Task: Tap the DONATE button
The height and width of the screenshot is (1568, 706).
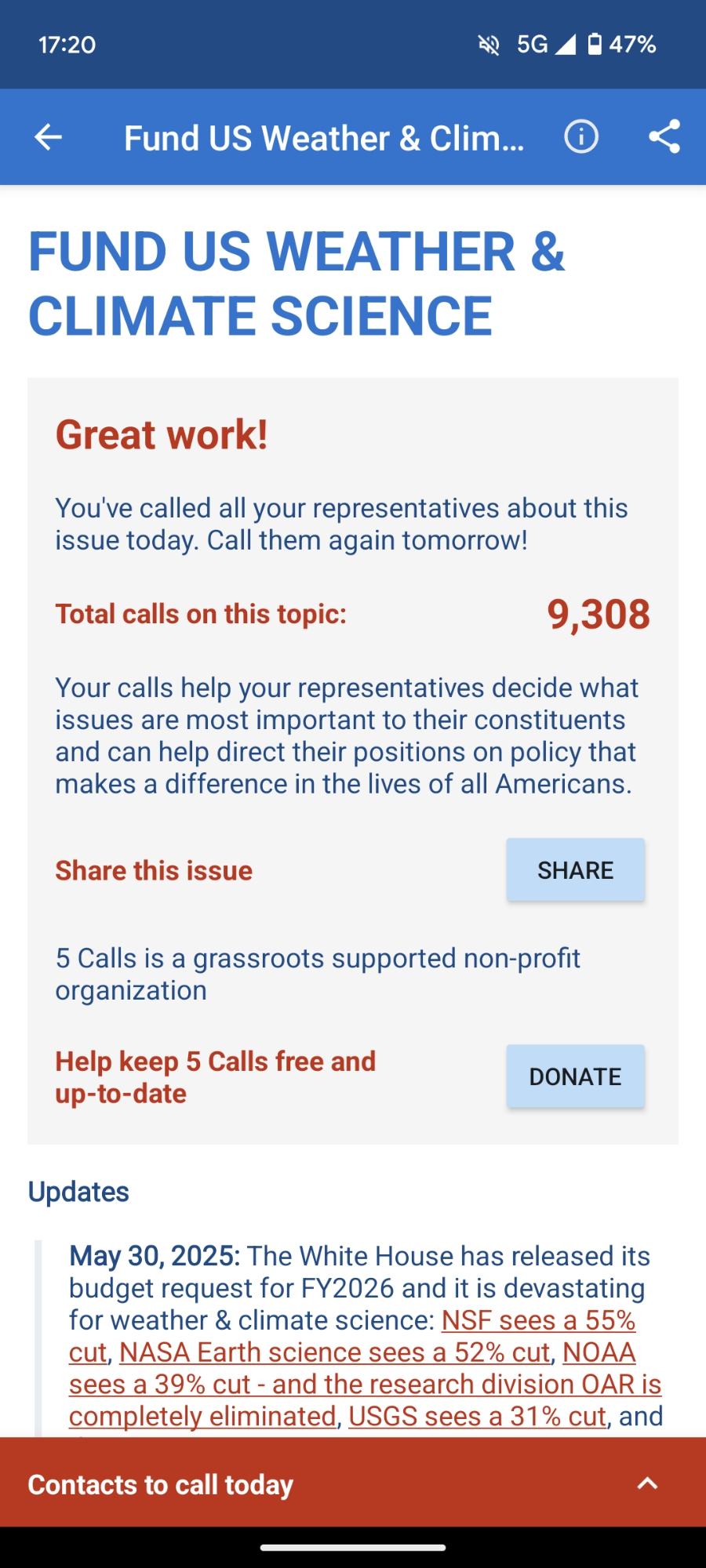Action: point(575,1076)
